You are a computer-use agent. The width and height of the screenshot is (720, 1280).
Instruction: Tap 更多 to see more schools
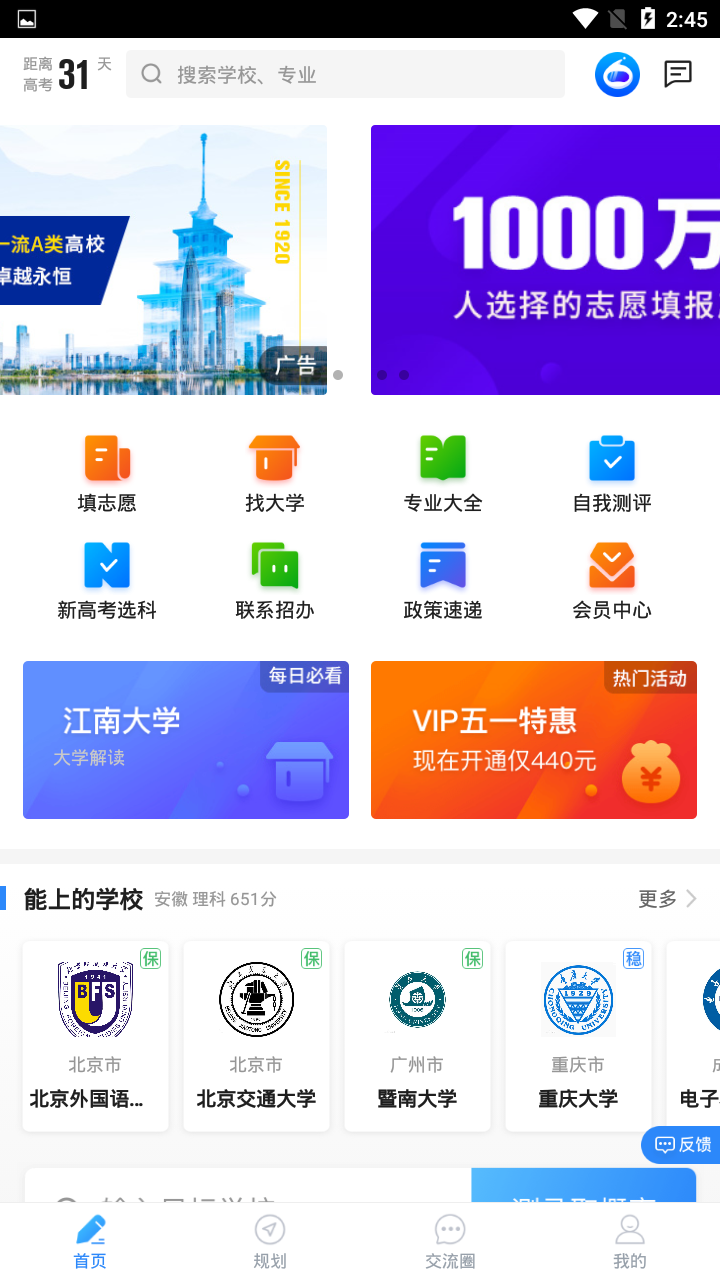[x=667, y=899]
